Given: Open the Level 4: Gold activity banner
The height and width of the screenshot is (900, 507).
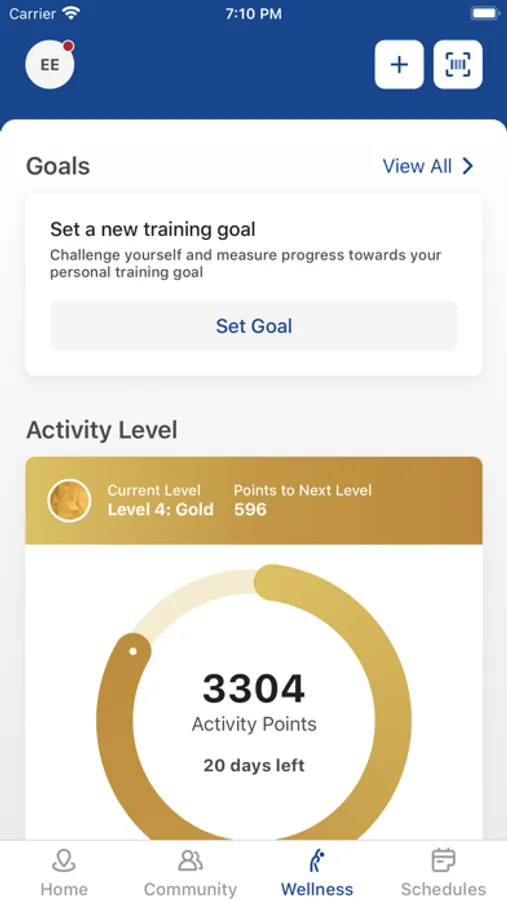Looking at the screenshot, I should [254, 501].
